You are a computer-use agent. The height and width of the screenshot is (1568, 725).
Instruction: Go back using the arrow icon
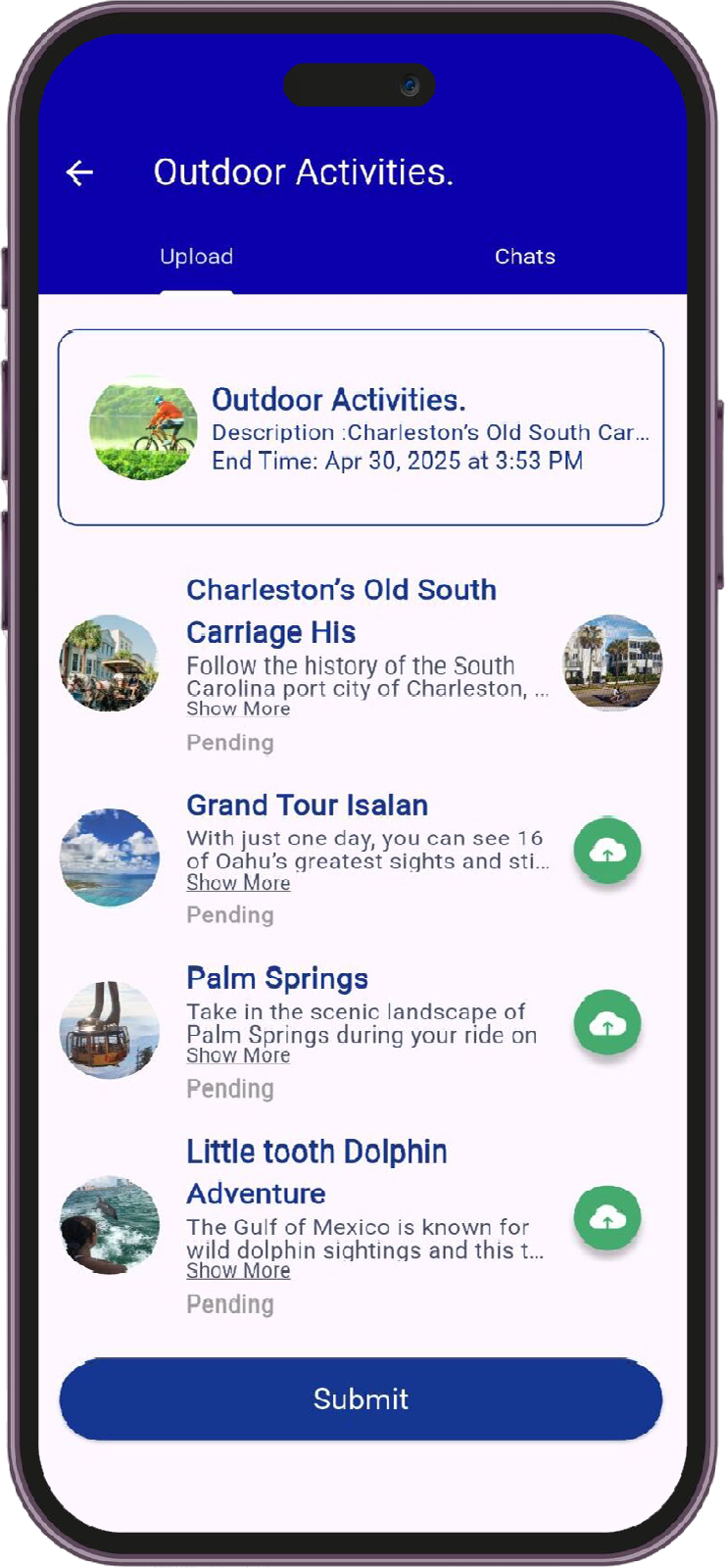(79, 173)
